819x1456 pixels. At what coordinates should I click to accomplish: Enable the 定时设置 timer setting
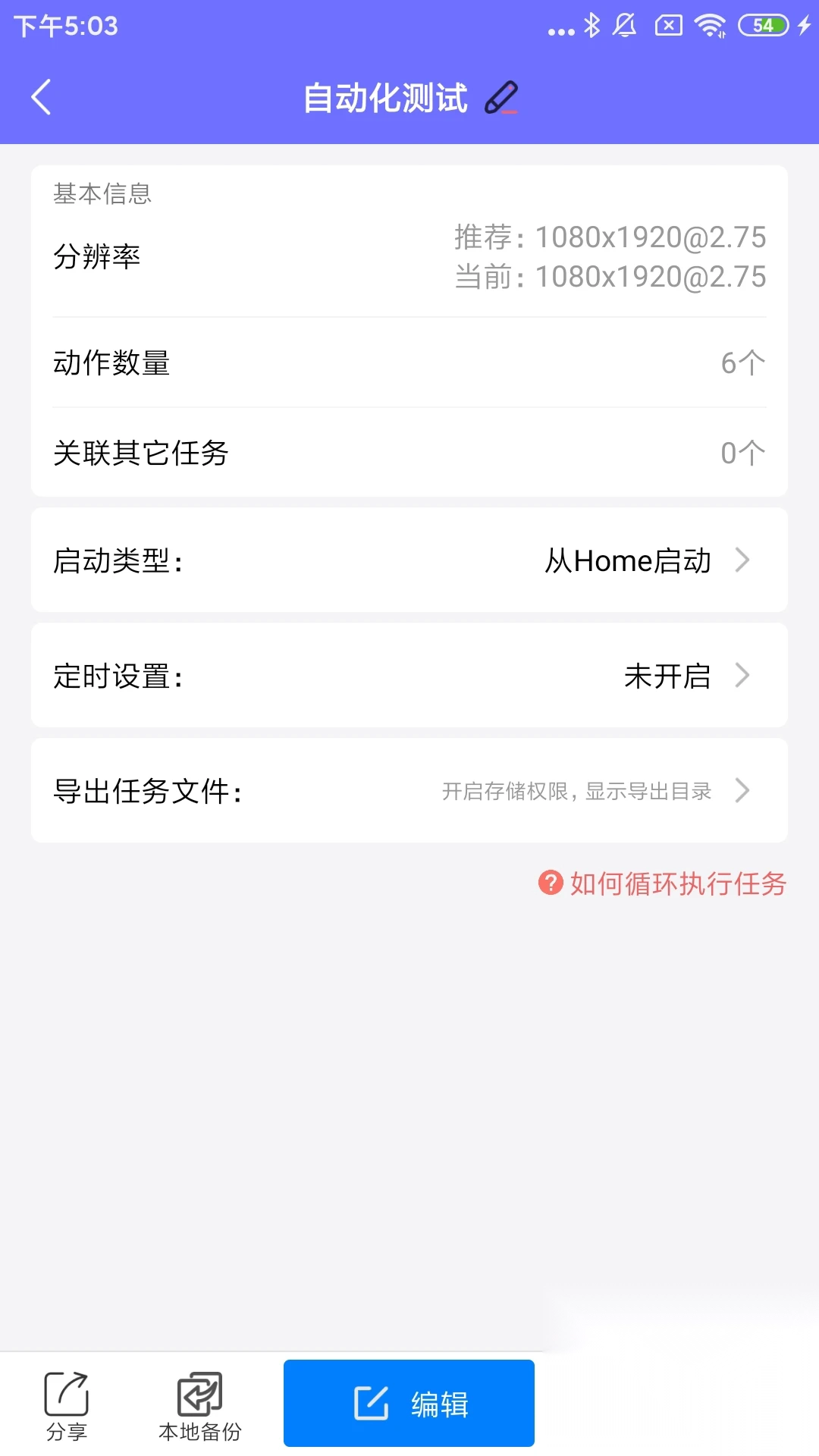tap(409, 676)
